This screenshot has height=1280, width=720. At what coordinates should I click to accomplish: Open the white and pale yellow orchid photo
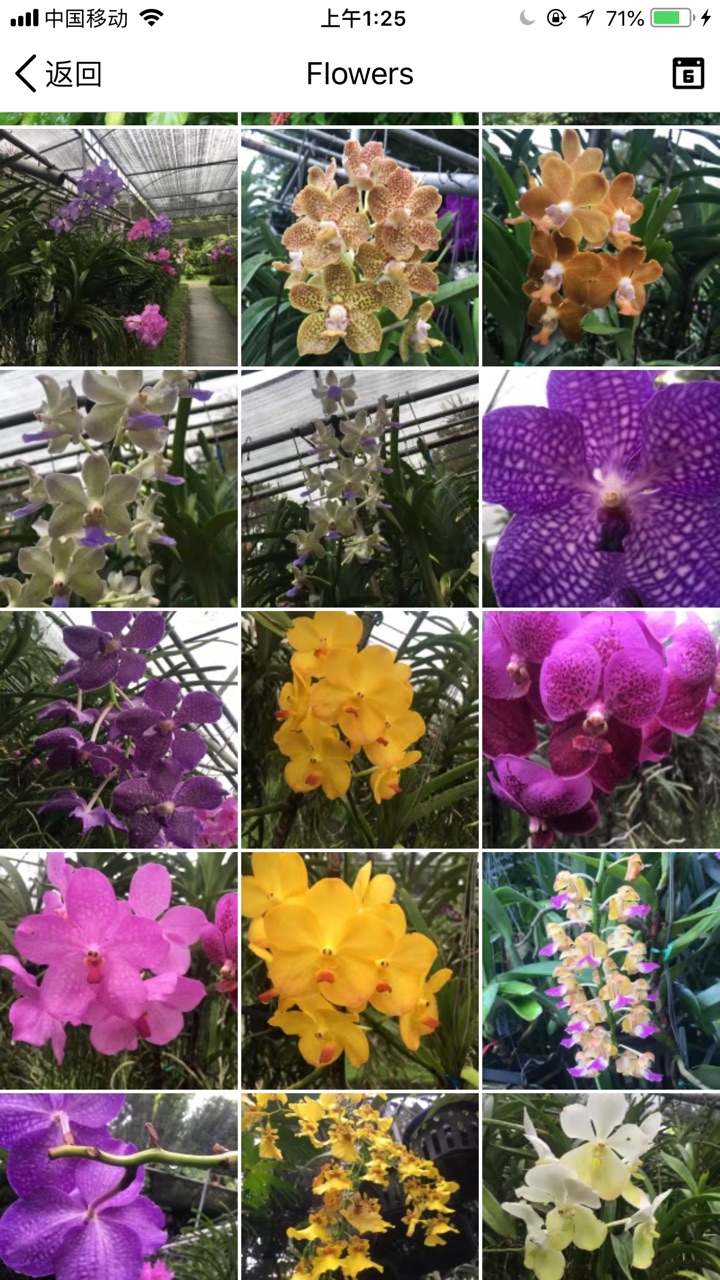coord(601,1186)
